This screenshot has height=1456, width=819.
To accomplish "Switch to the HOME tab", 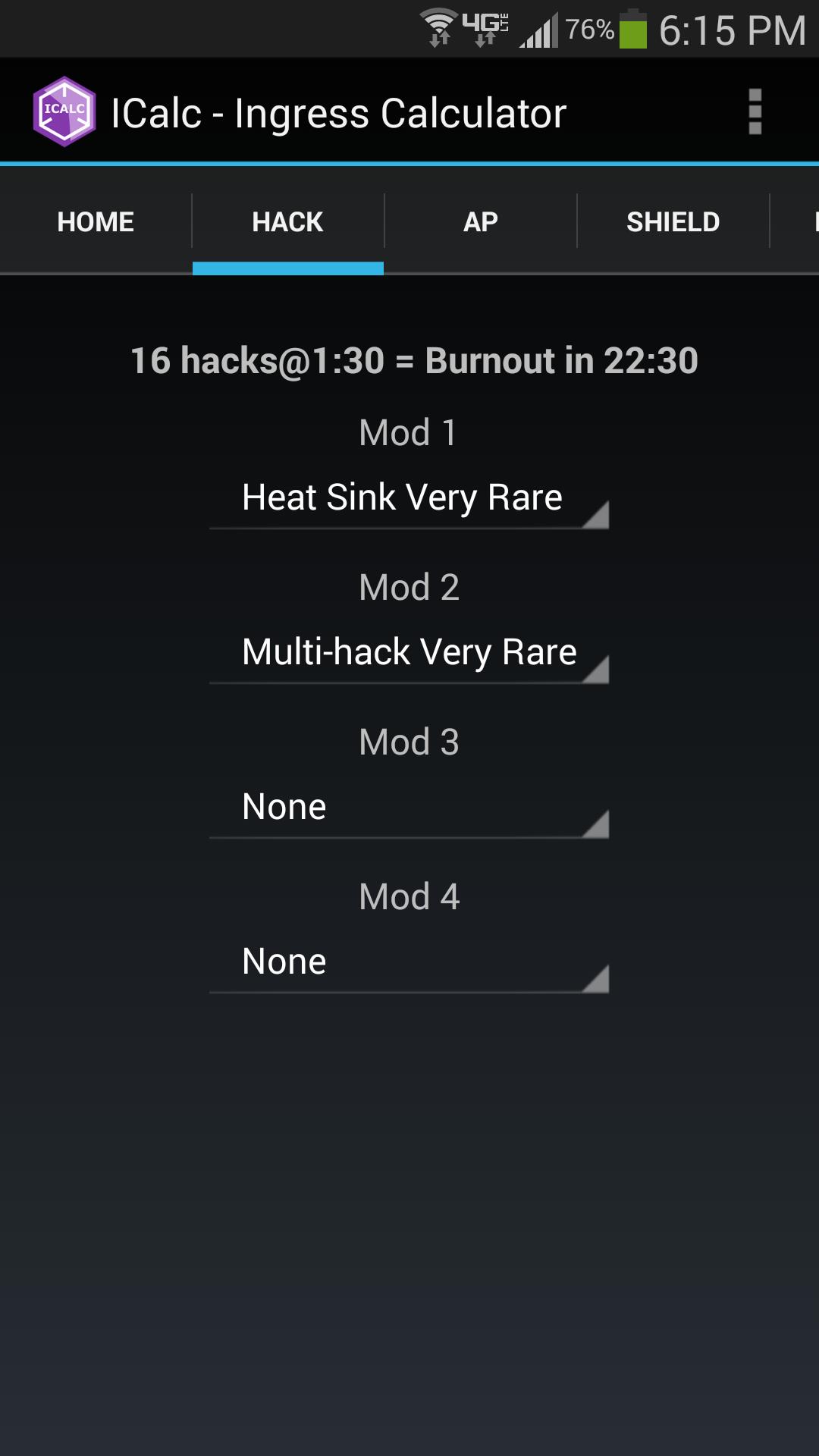I will coord(94,221).
